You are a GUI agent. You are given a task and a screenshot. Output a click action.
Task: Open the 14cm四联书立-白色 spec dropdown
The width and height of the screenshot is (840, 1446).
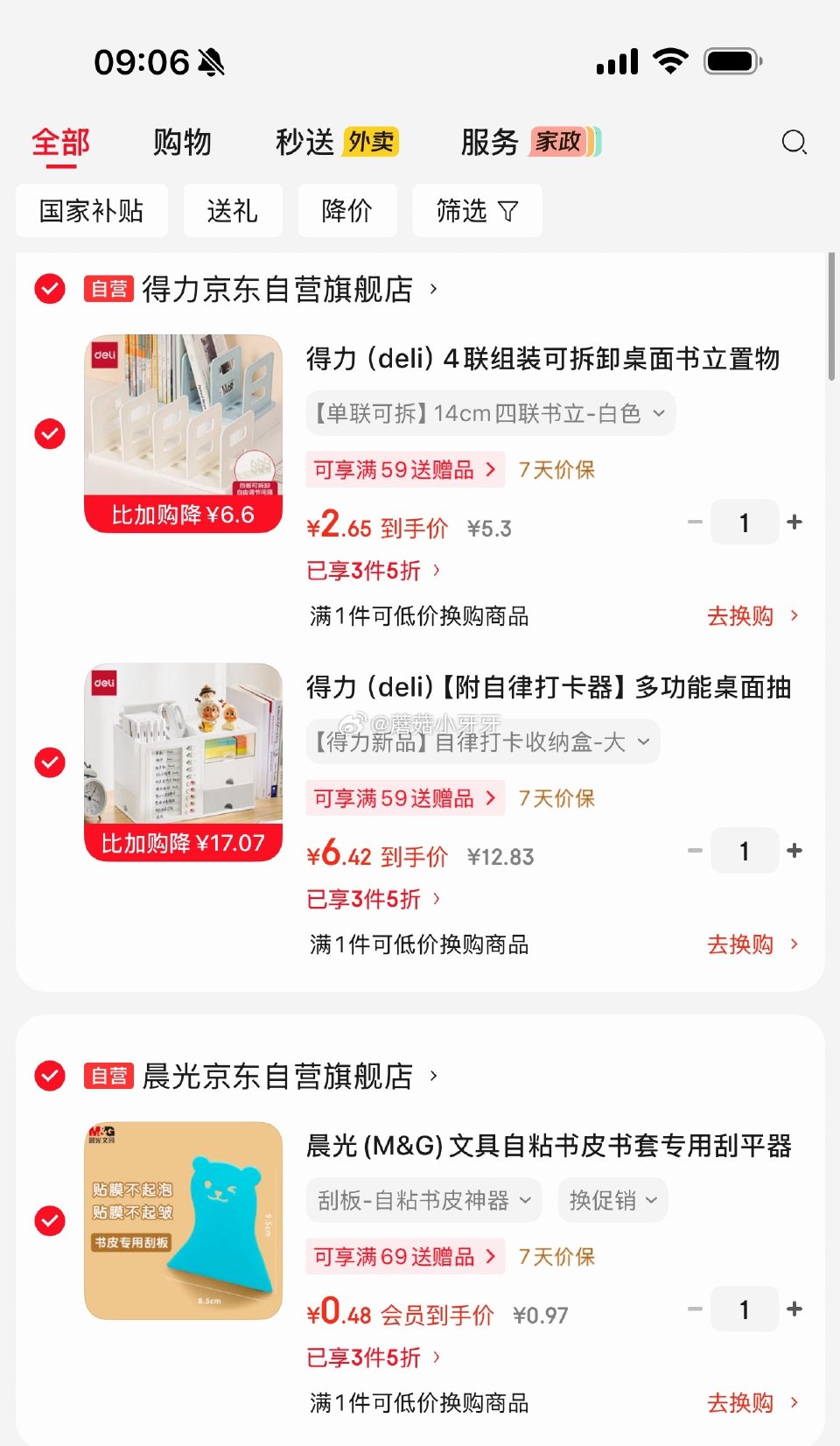489,413
